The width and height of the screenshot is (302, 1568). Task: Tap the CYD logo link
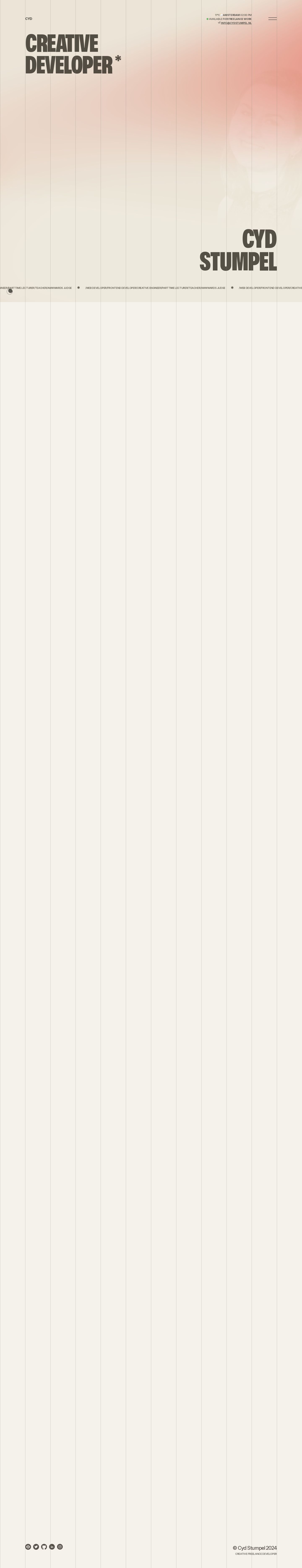click(29, 19)
